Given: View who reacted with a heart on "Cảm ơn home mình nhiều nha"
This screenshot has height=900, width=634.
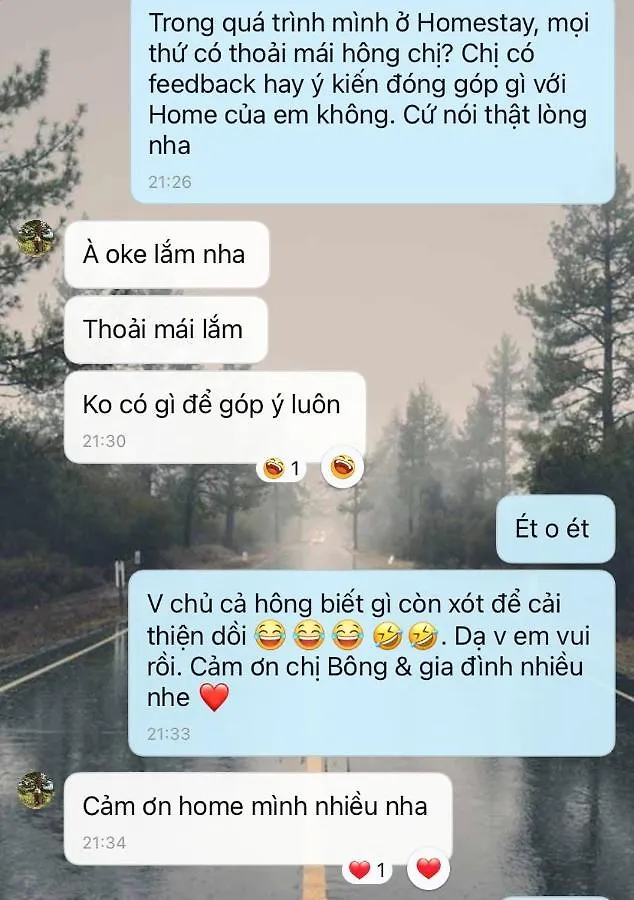Looking at the screenshot, I should pyautogui.click(x=367, y=870).
